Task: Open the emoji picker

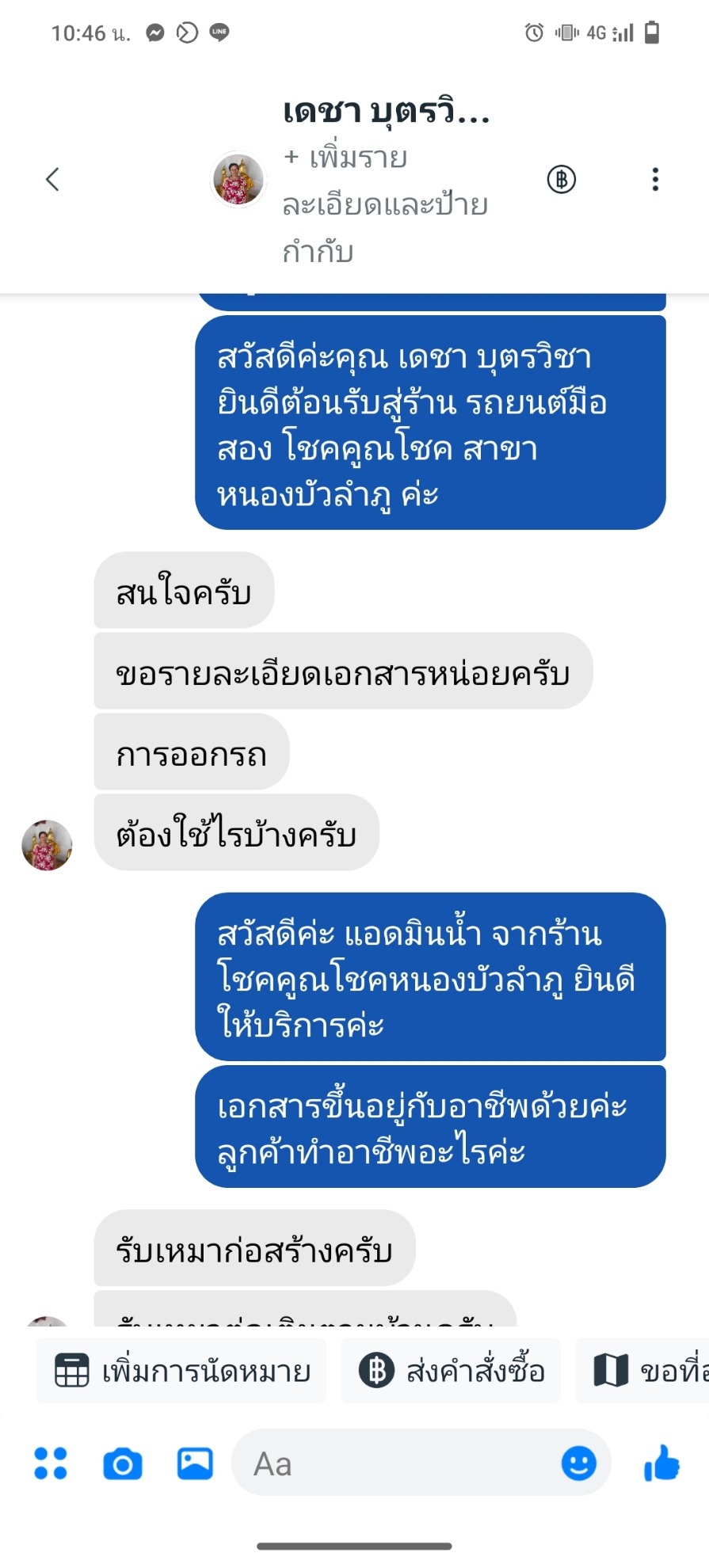Action: [x=578, y=1463]
